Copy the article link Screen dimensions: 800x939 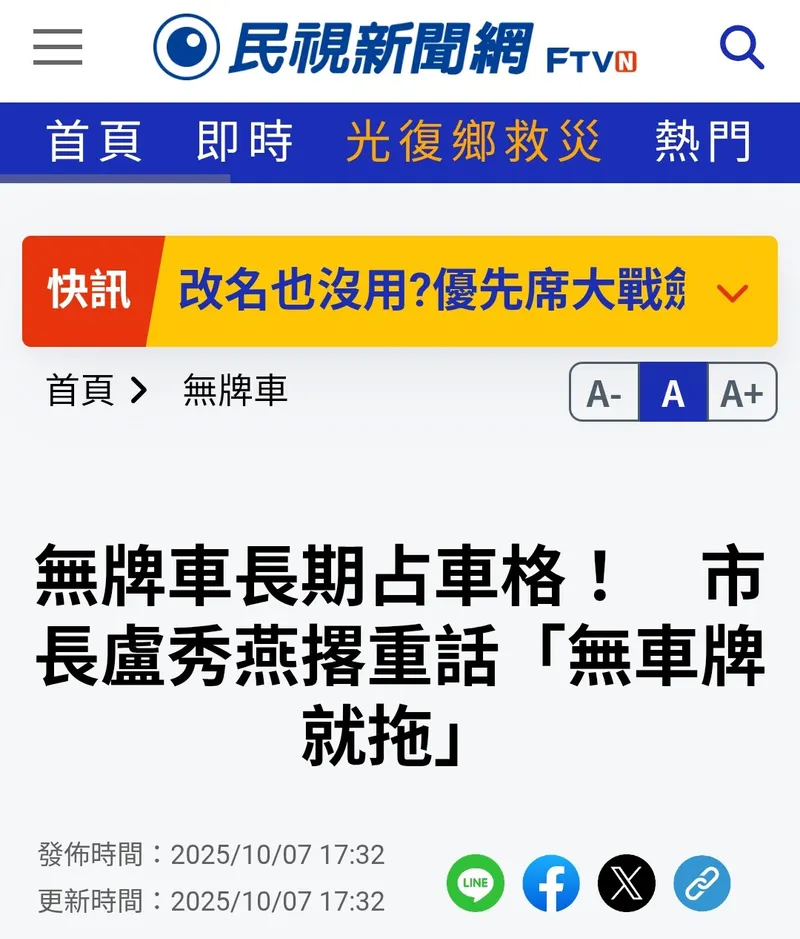point(702,883)
